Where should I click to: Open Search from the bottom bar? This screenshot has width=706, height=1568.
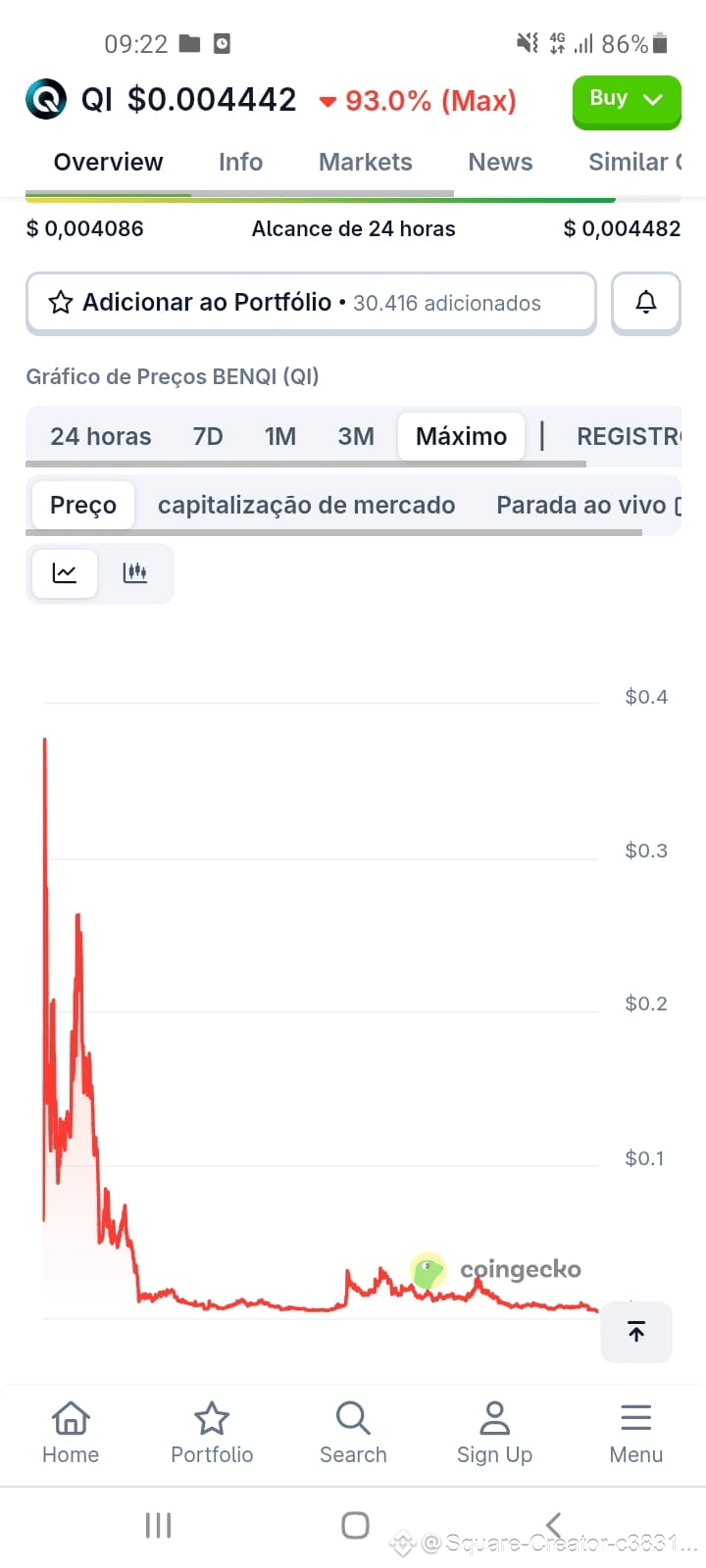click(x=353, y=1433)
